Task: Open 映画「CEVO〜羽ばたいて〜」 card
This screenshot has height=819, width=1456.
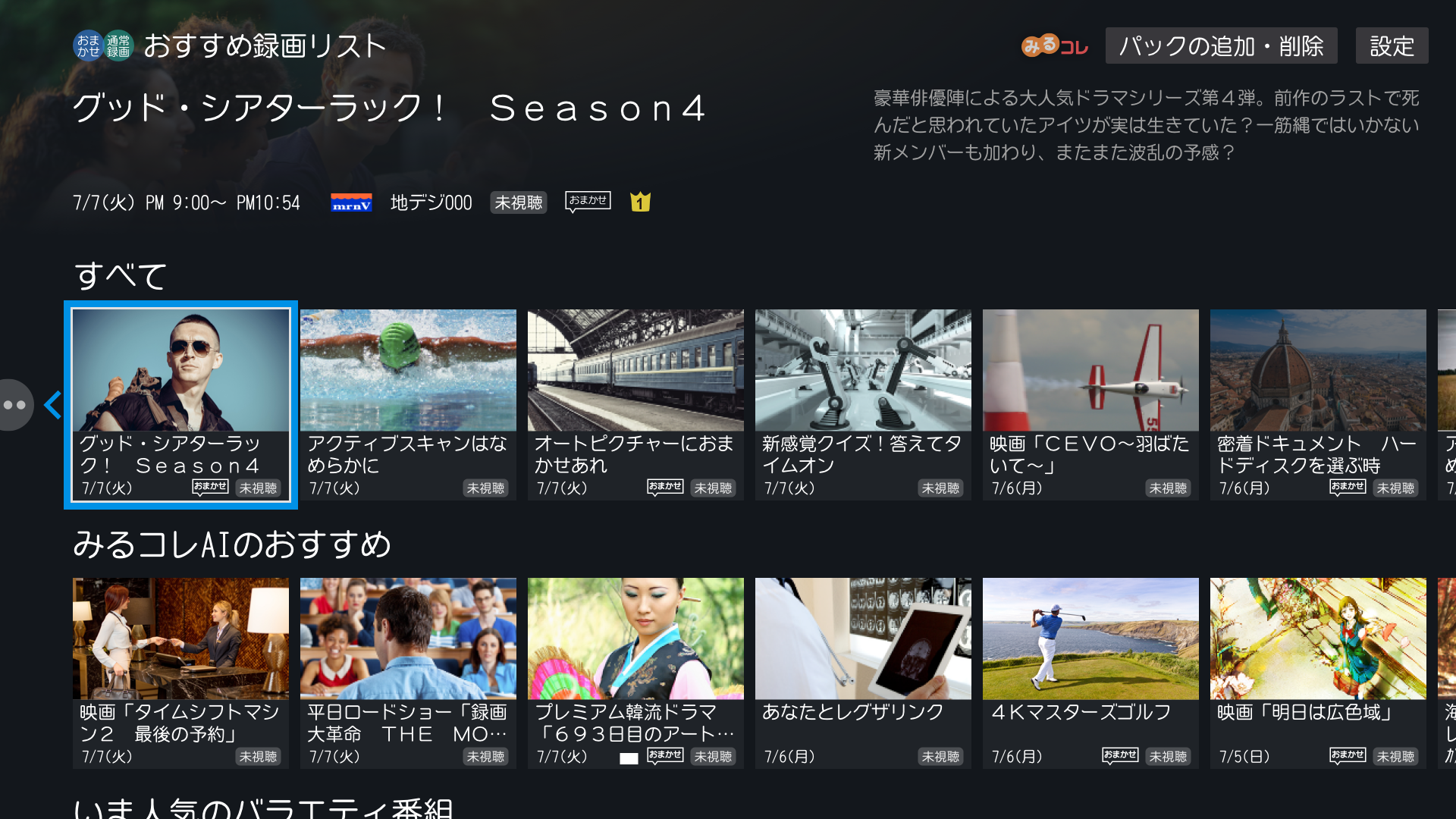Action: 1090,405
